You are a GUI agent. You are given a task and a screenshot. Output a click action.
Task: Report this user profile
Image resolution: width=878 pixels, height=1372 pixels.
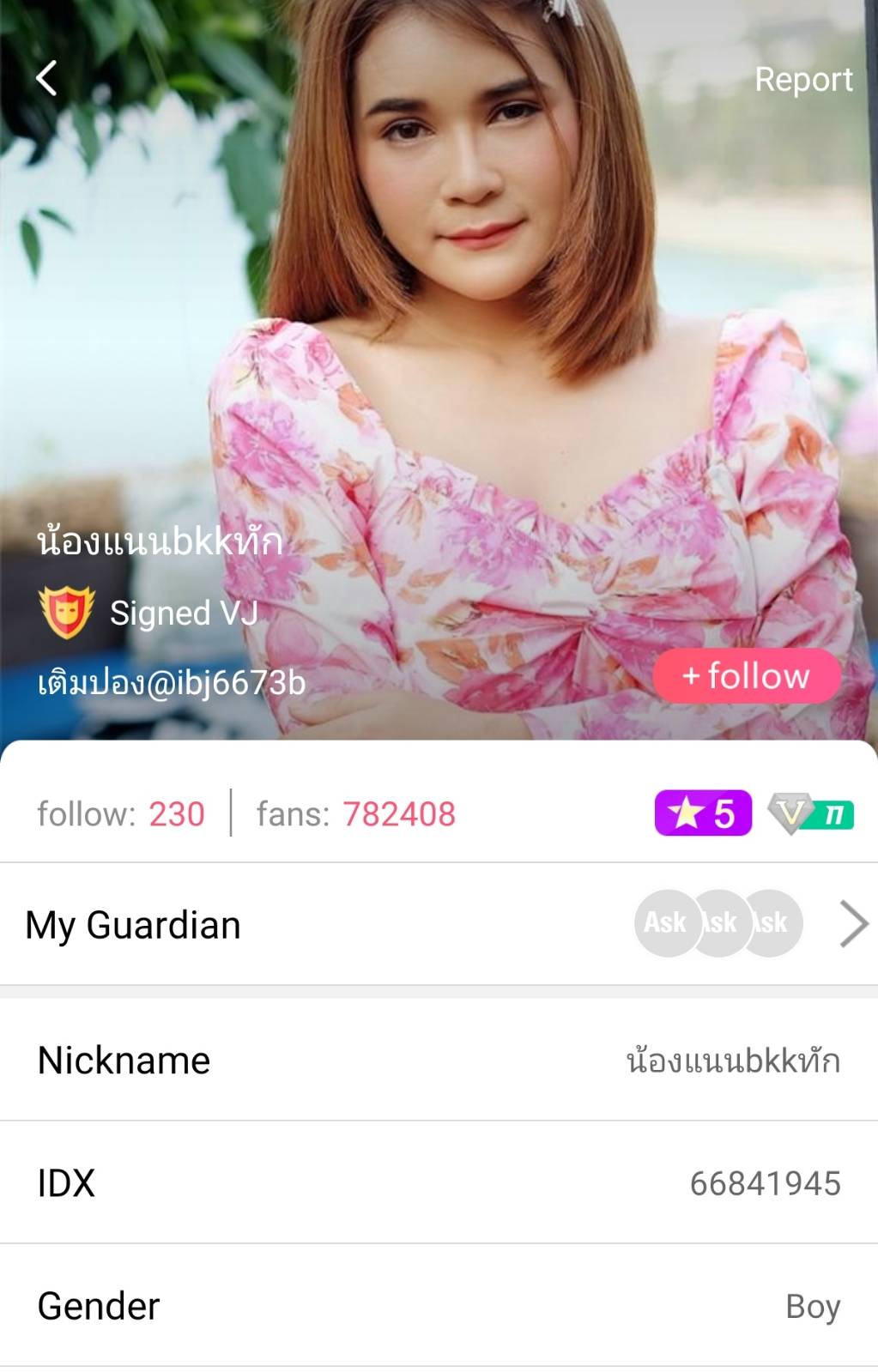pyautogui.click(x=802, y=80)
